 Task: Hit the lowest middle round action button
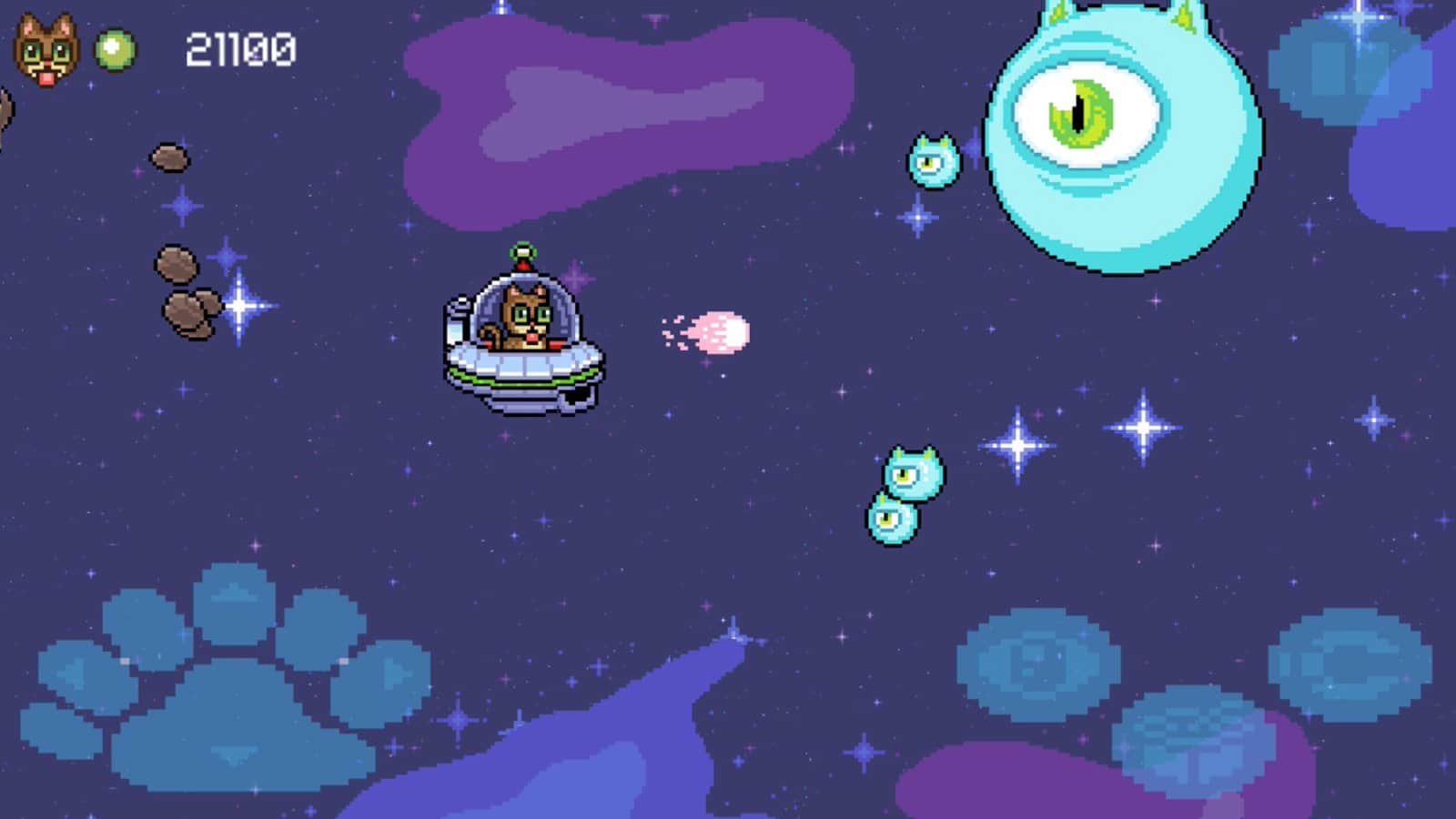click(x=1193, y=743)
